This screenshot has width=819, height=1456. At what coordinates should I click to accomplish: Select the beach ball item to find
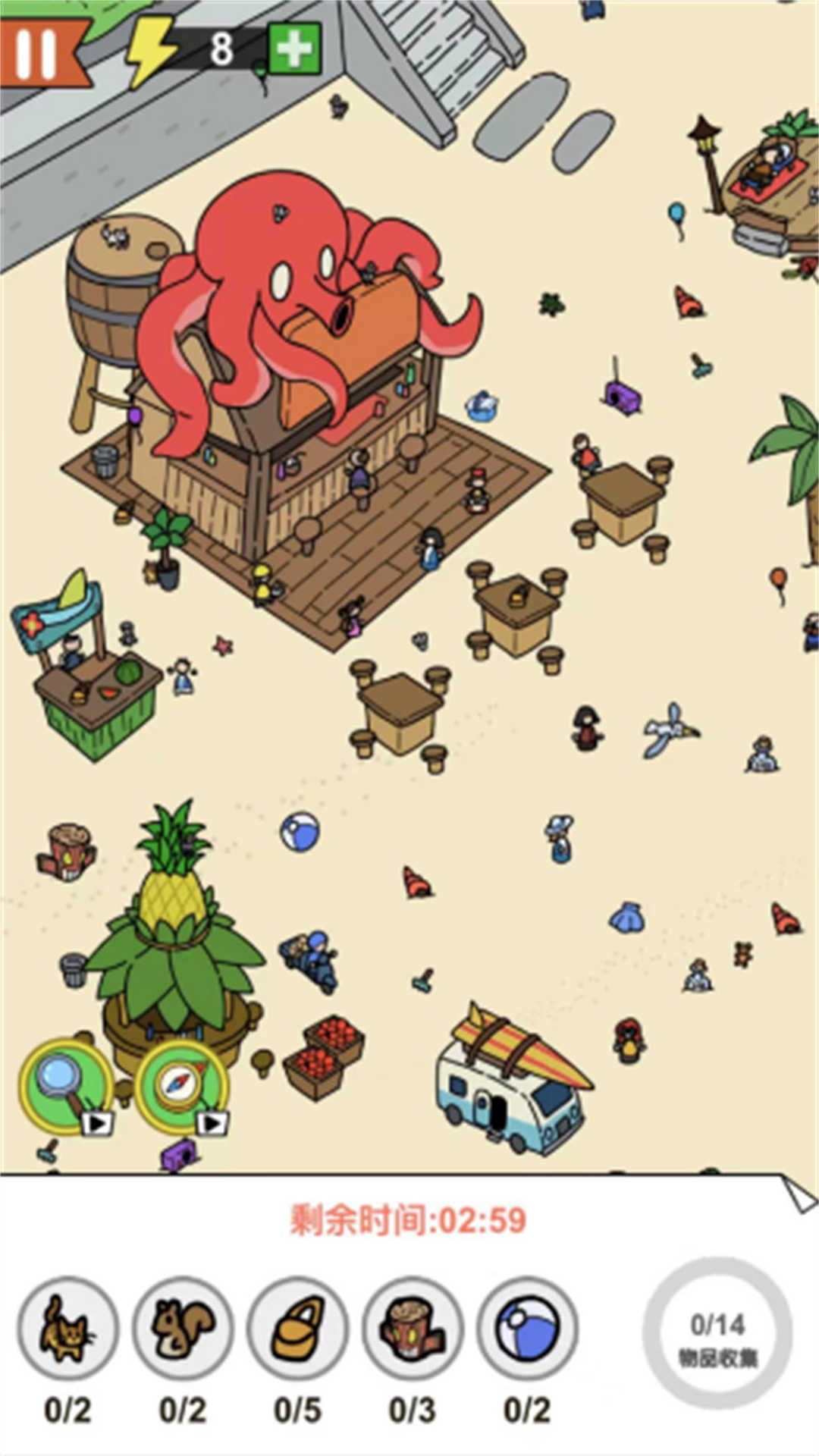click(x=528, y=1328)
